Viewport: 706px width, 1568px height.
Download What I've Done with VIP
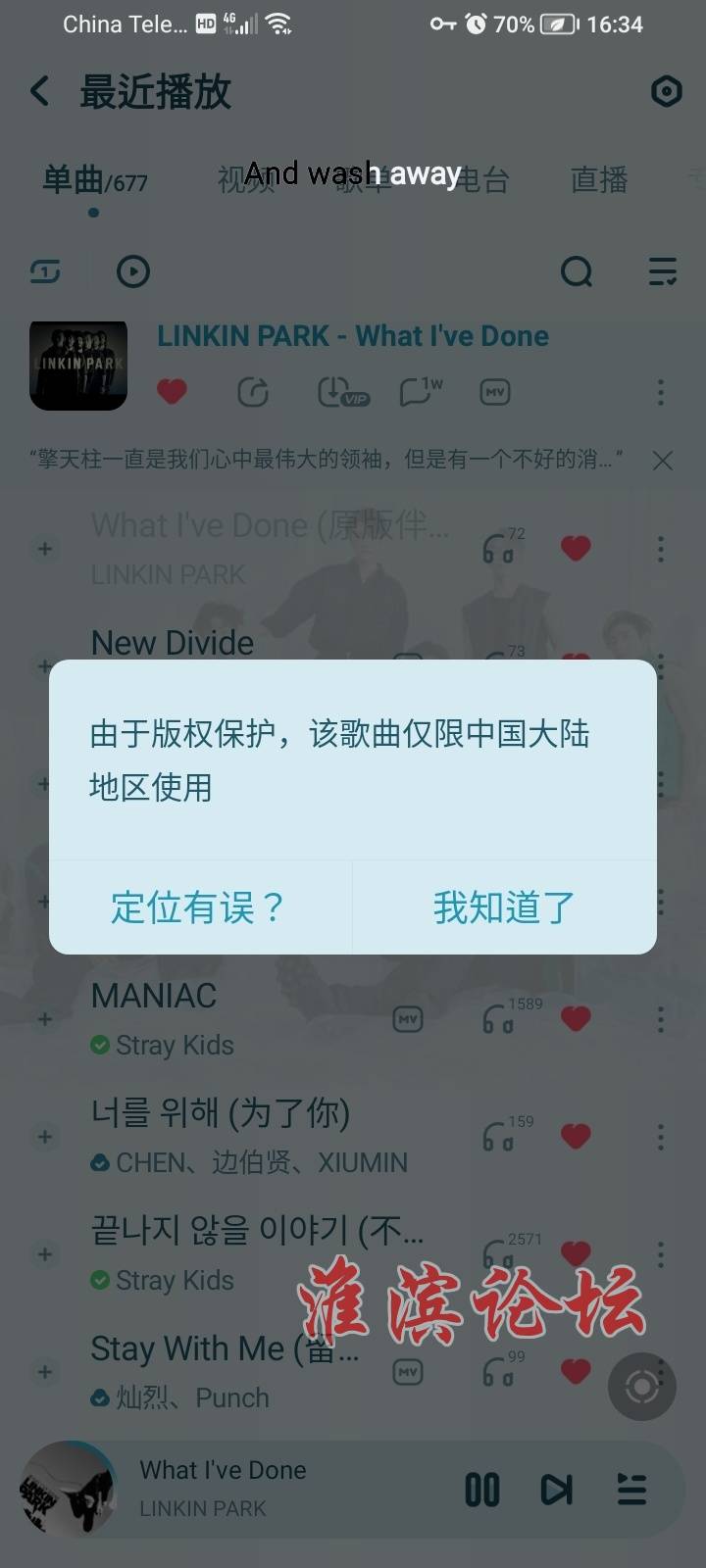pos(341,392)
